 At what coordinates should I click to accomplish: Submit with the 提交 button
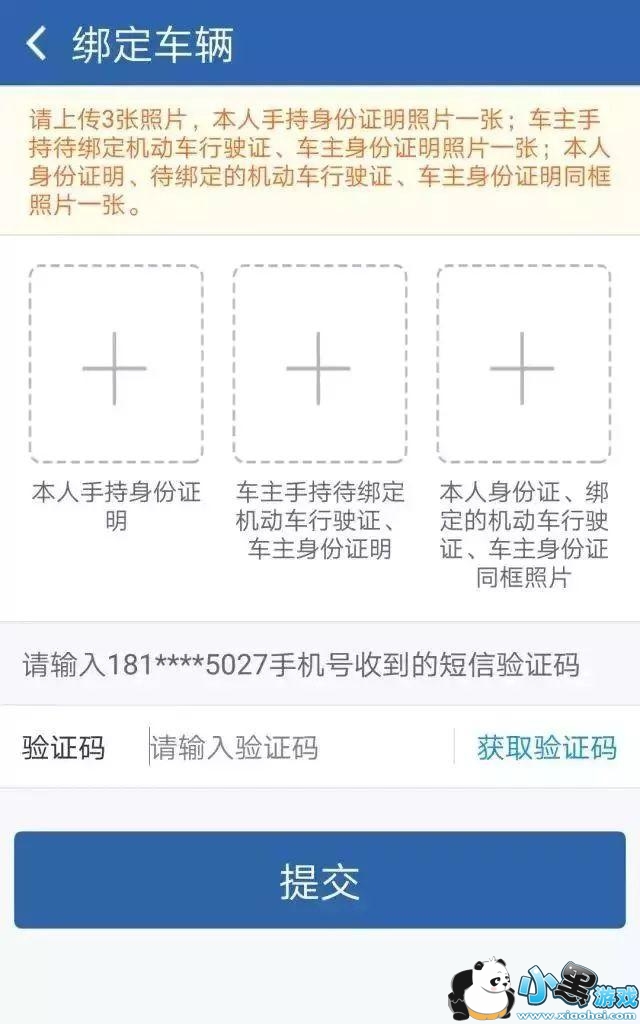[x=320, y=880]
